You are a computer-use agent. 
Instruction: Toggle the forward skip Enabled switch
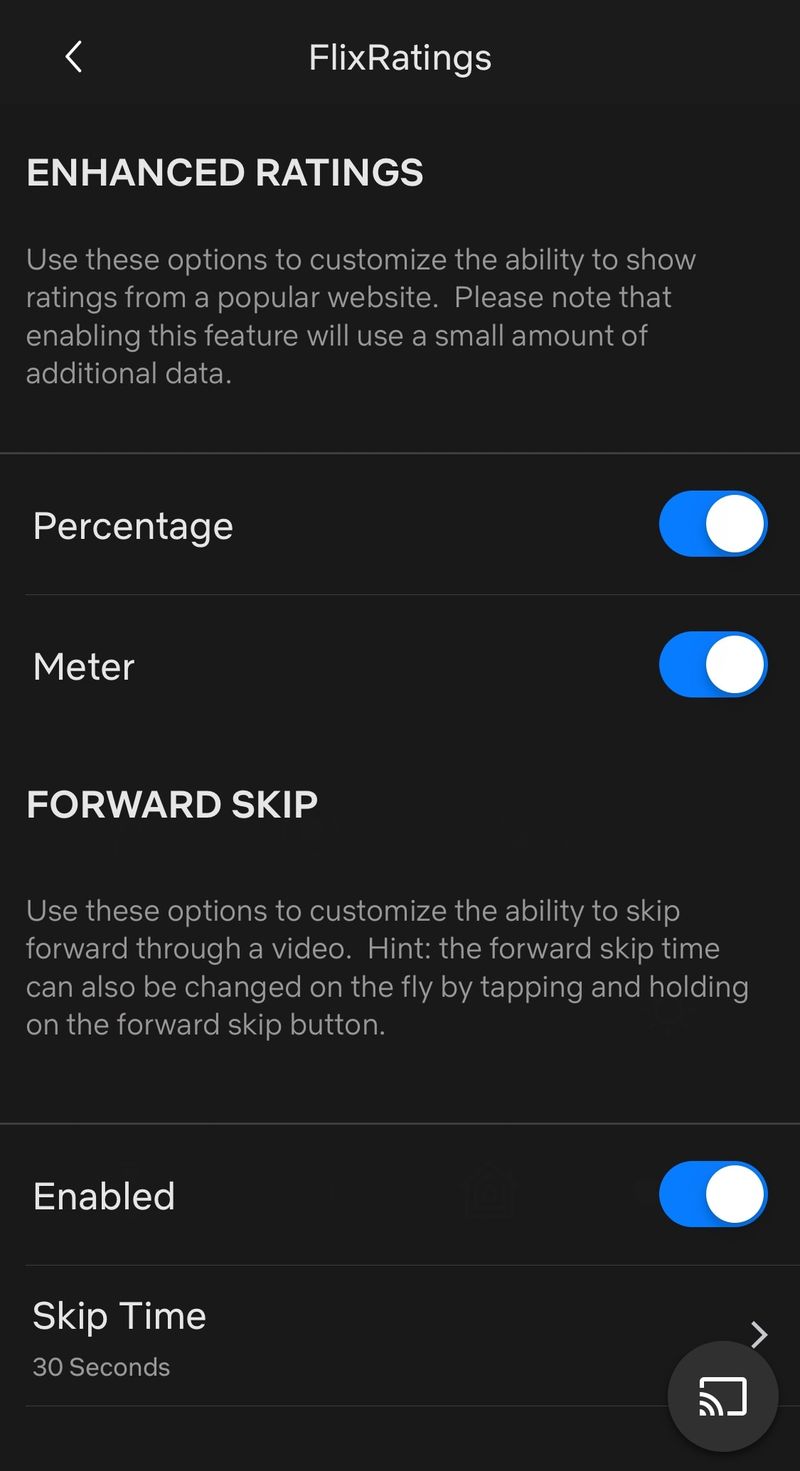click(713, 1194)
